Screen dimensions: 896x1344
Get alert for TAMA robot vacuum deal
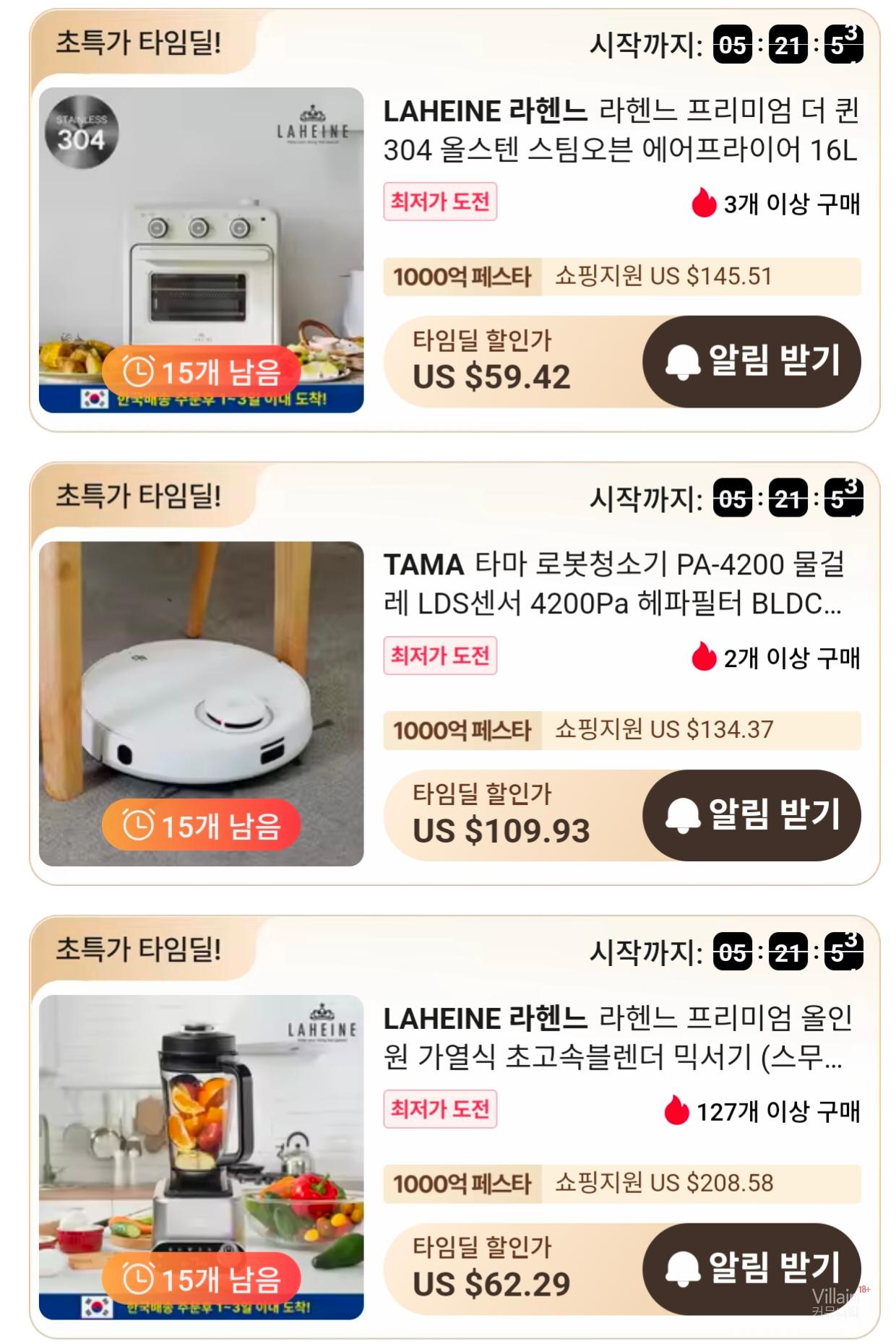click(x=751, y=814)
